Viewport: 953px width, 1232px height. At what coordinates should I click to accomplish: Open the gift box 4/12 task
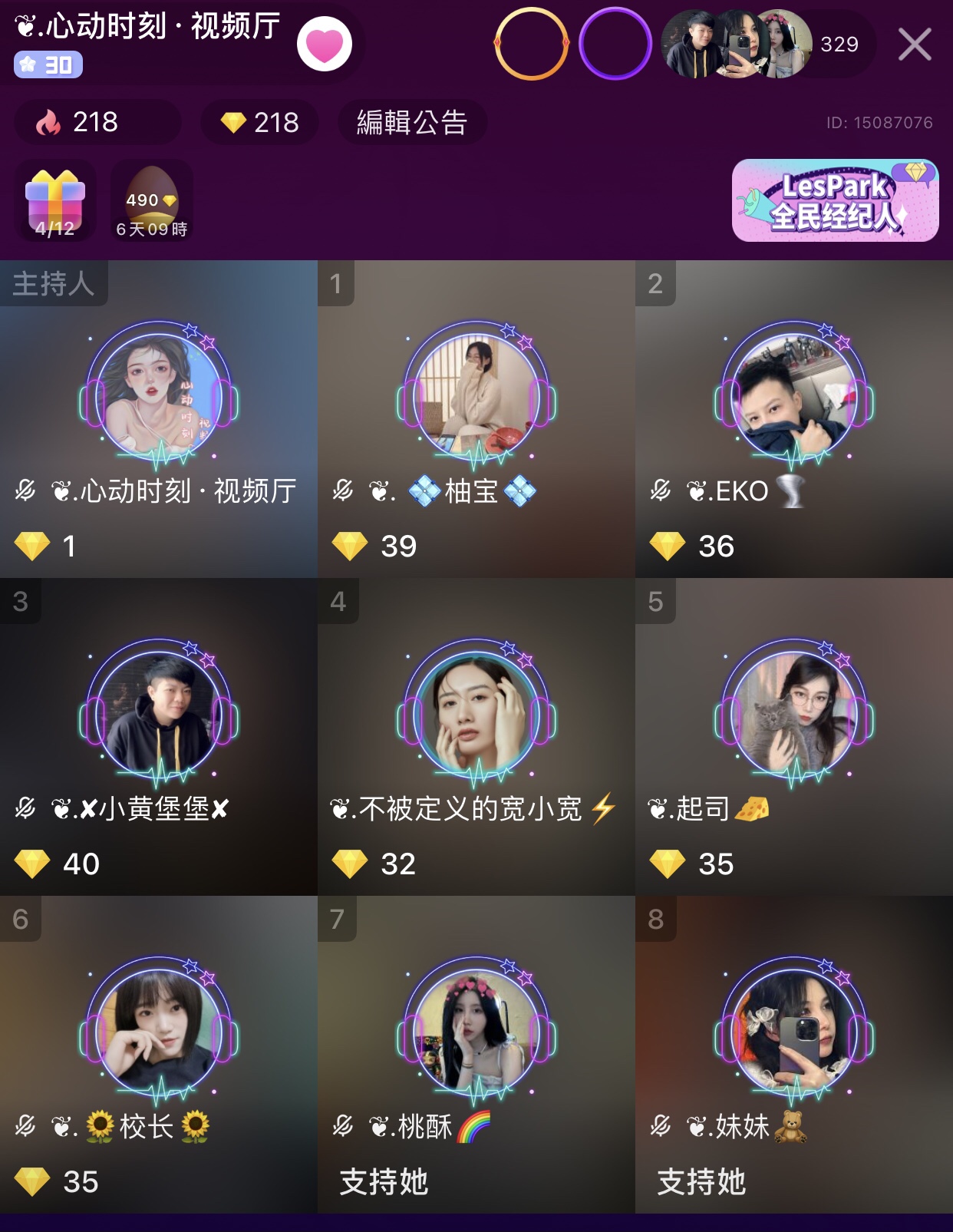coord(55,202)
